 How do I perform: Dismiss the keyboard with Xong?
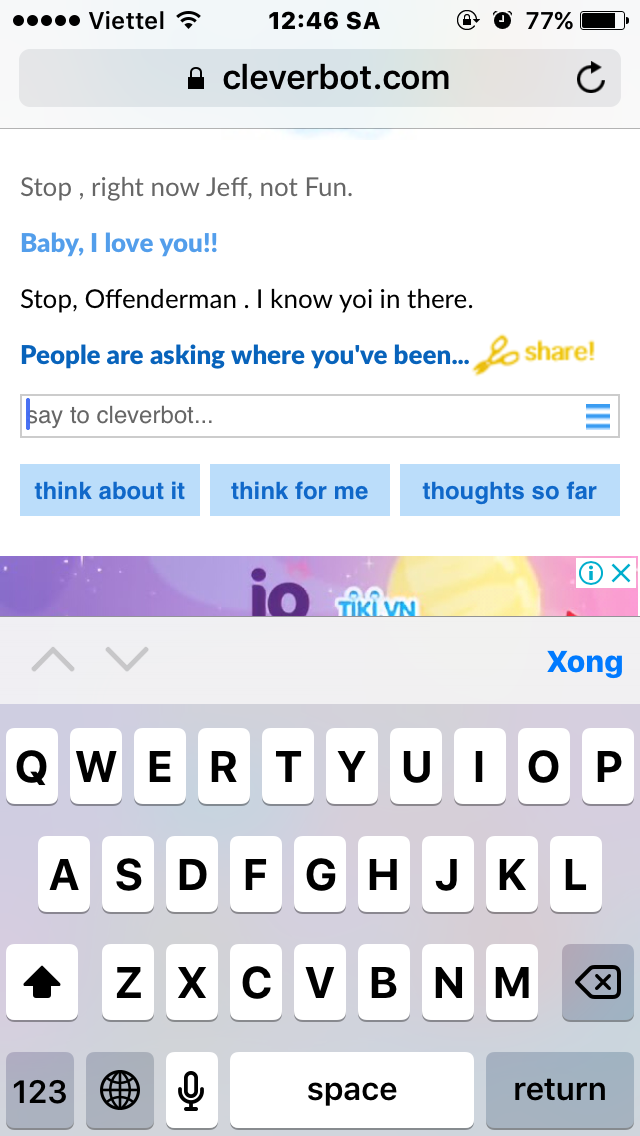click(x=584, y=661)
